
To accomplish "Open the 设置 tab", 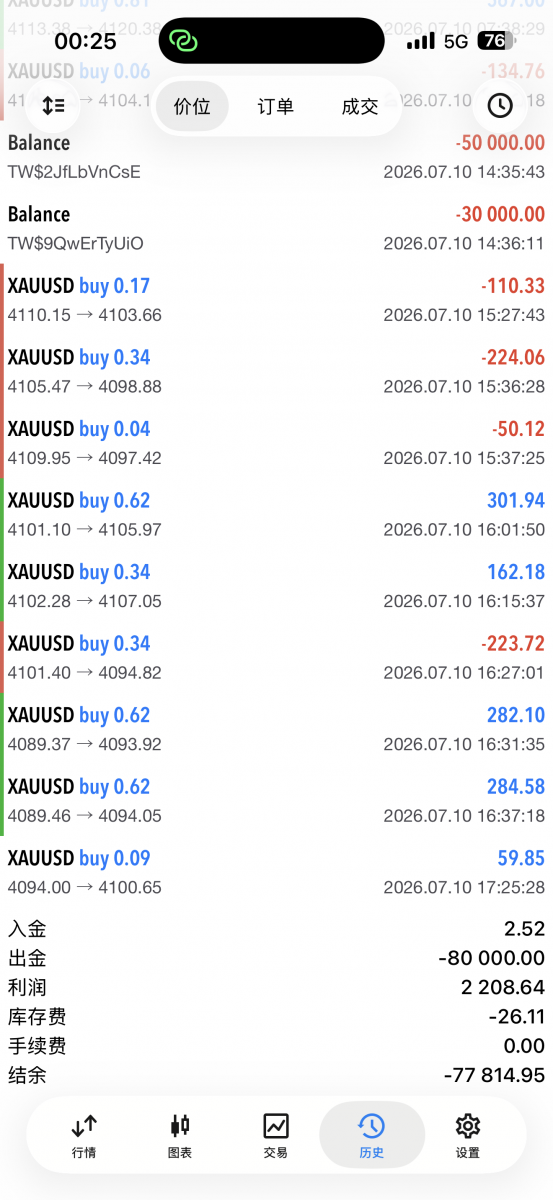I will [467, 1136].
